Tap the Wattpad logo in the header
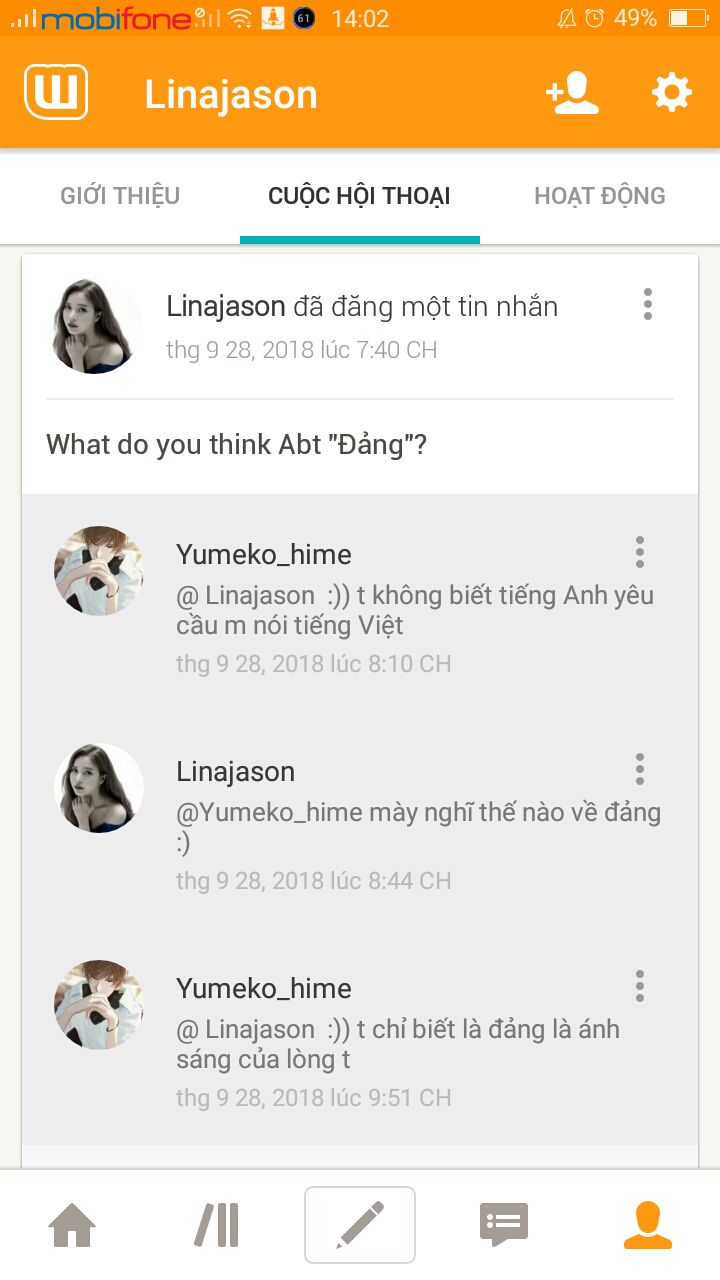Screen dimensions: 720x1280 pyautogui.click(x=56, y=93)
